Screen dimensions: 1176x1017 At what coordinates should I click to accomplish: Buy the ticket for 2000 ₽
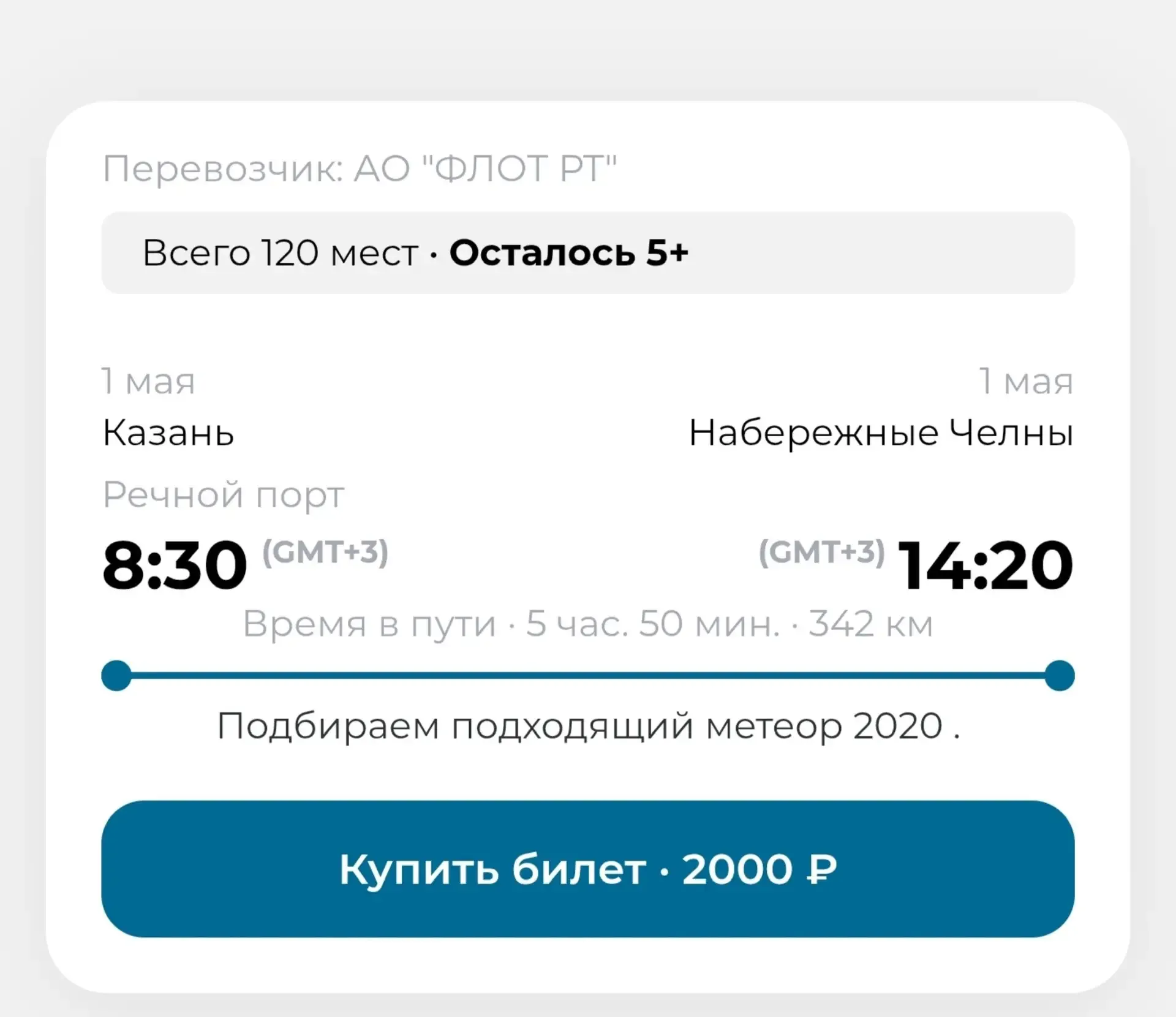point(587,869)
